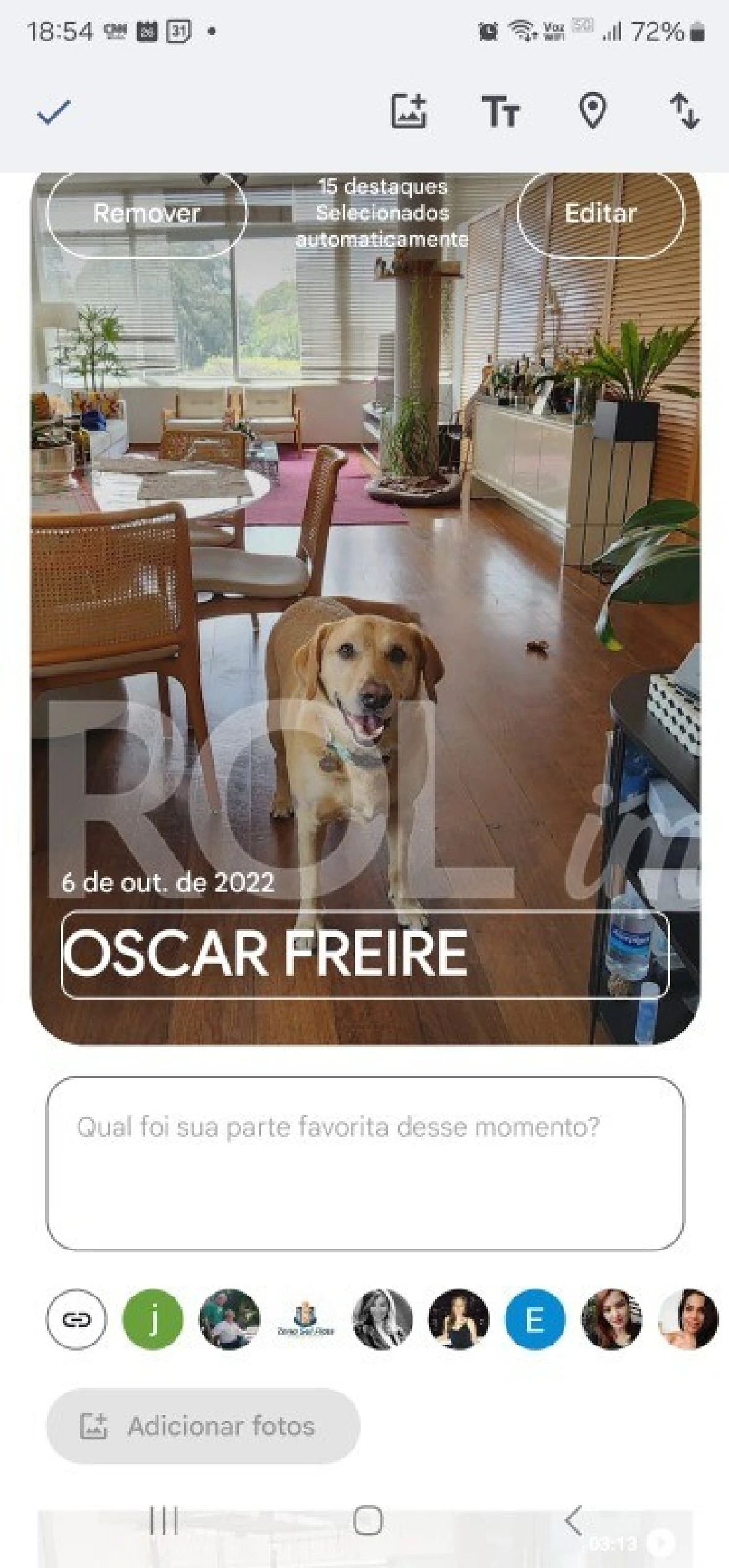Go to the home screen via system button
The image size is (729, 1568).
pos(367,1520)
